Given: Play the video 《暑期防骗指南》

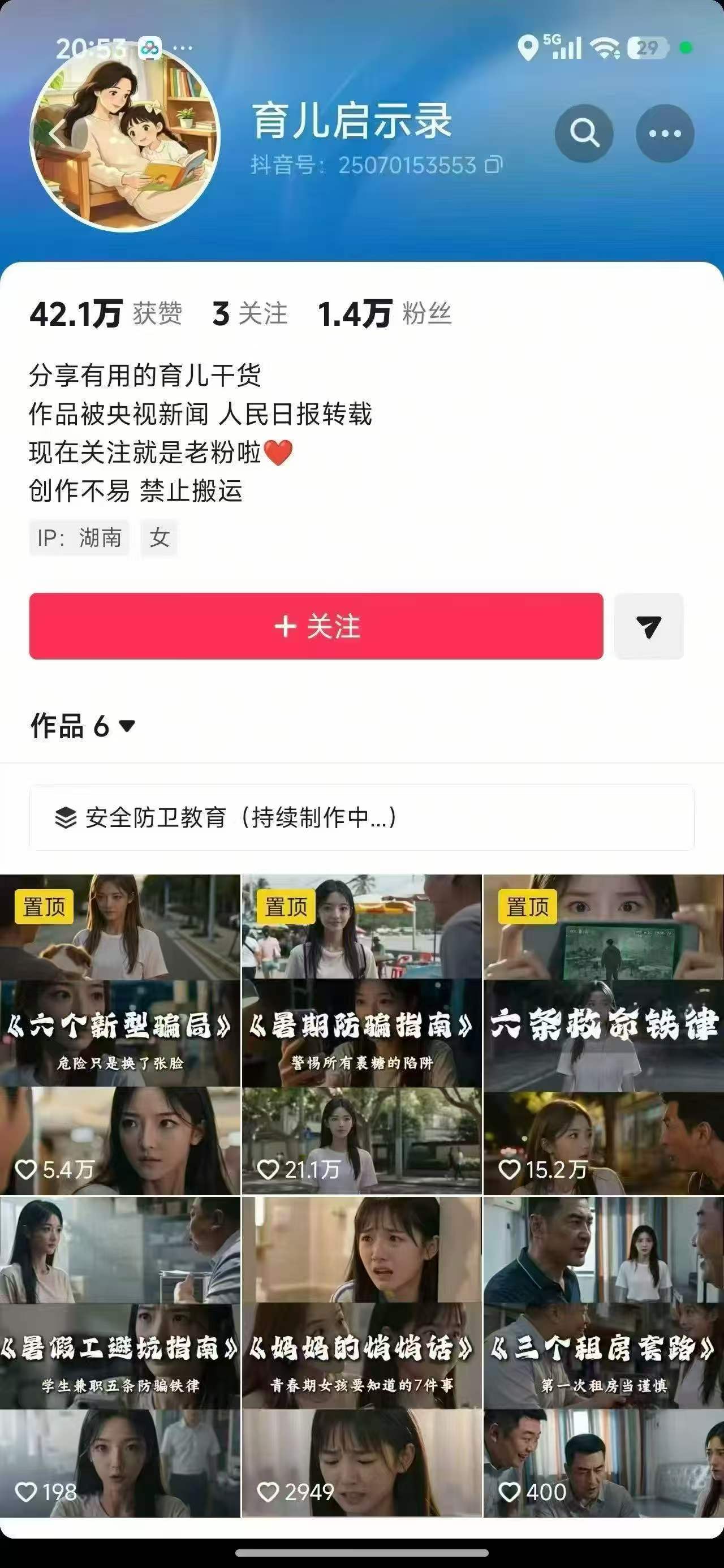Looking at the screenshot, I should pyautogui.click(x=361, y=1034).
